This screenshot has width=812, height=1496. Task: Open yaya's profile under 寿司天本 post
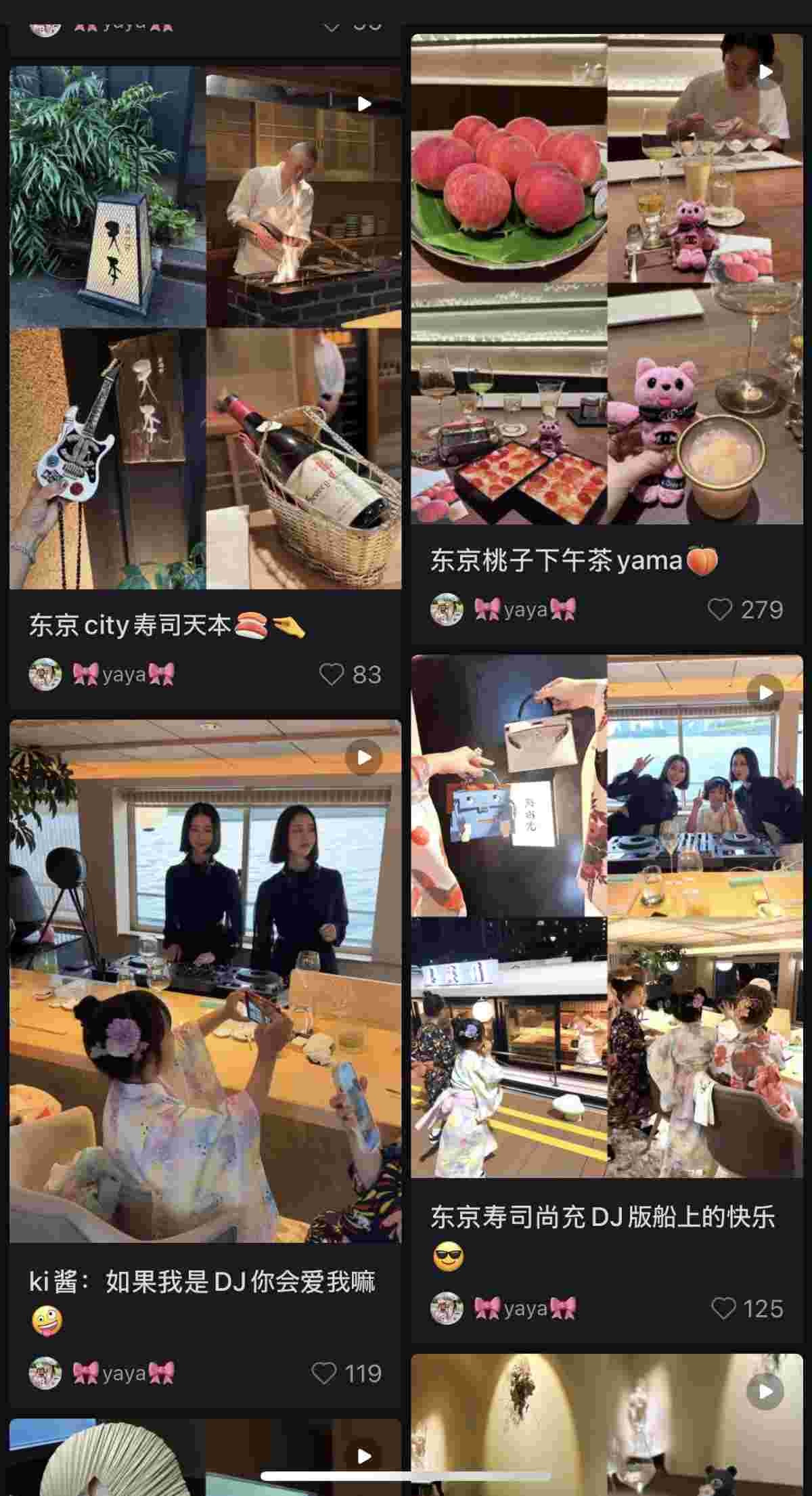46,674
